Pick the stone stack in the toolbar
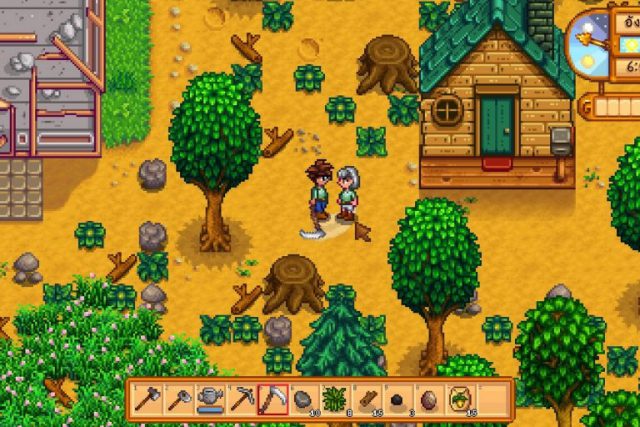 [303, 399]
